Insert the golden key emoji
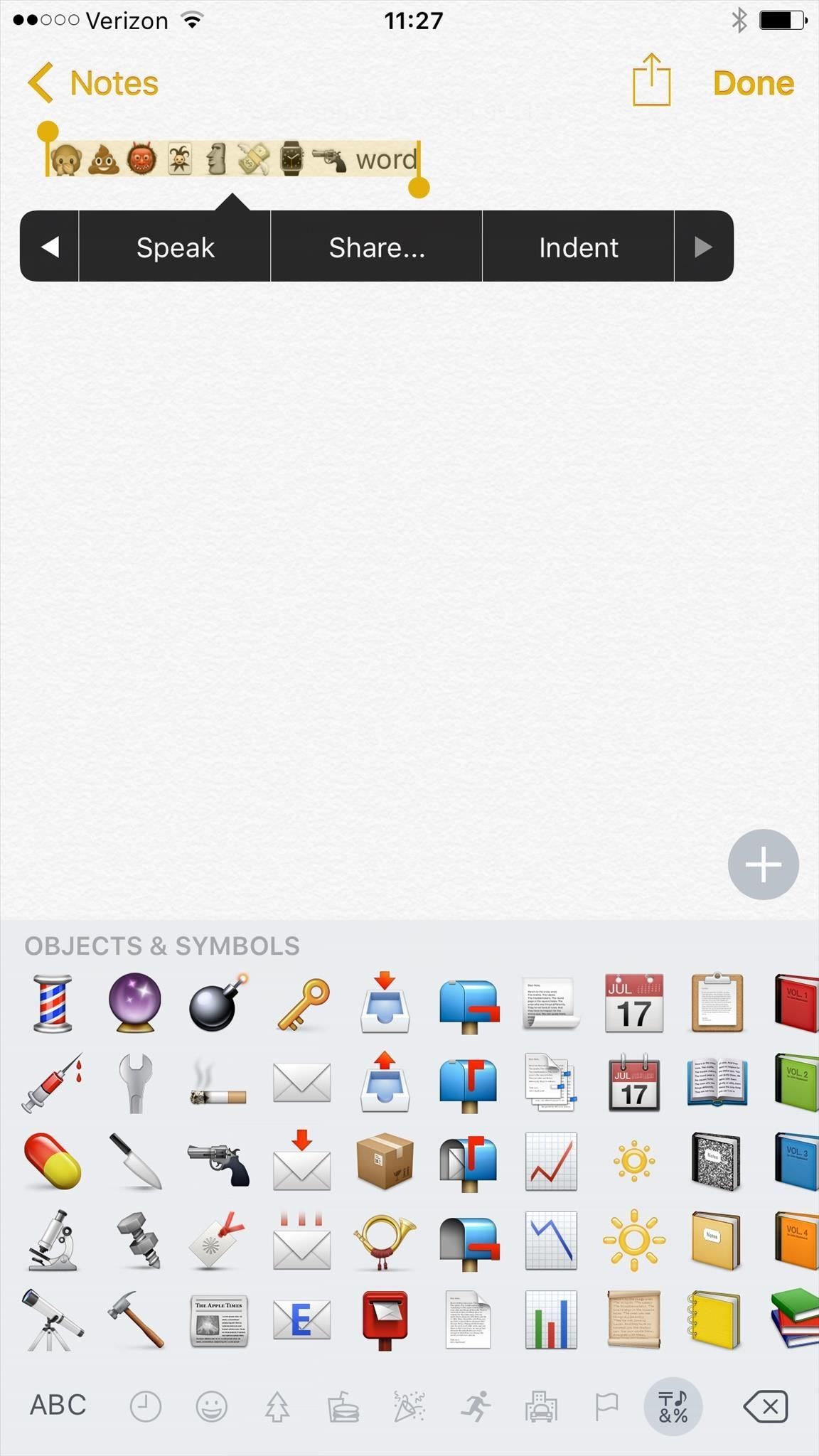Image resolution: width=819 pixels, height=1456 pixels. [302, 1003]
